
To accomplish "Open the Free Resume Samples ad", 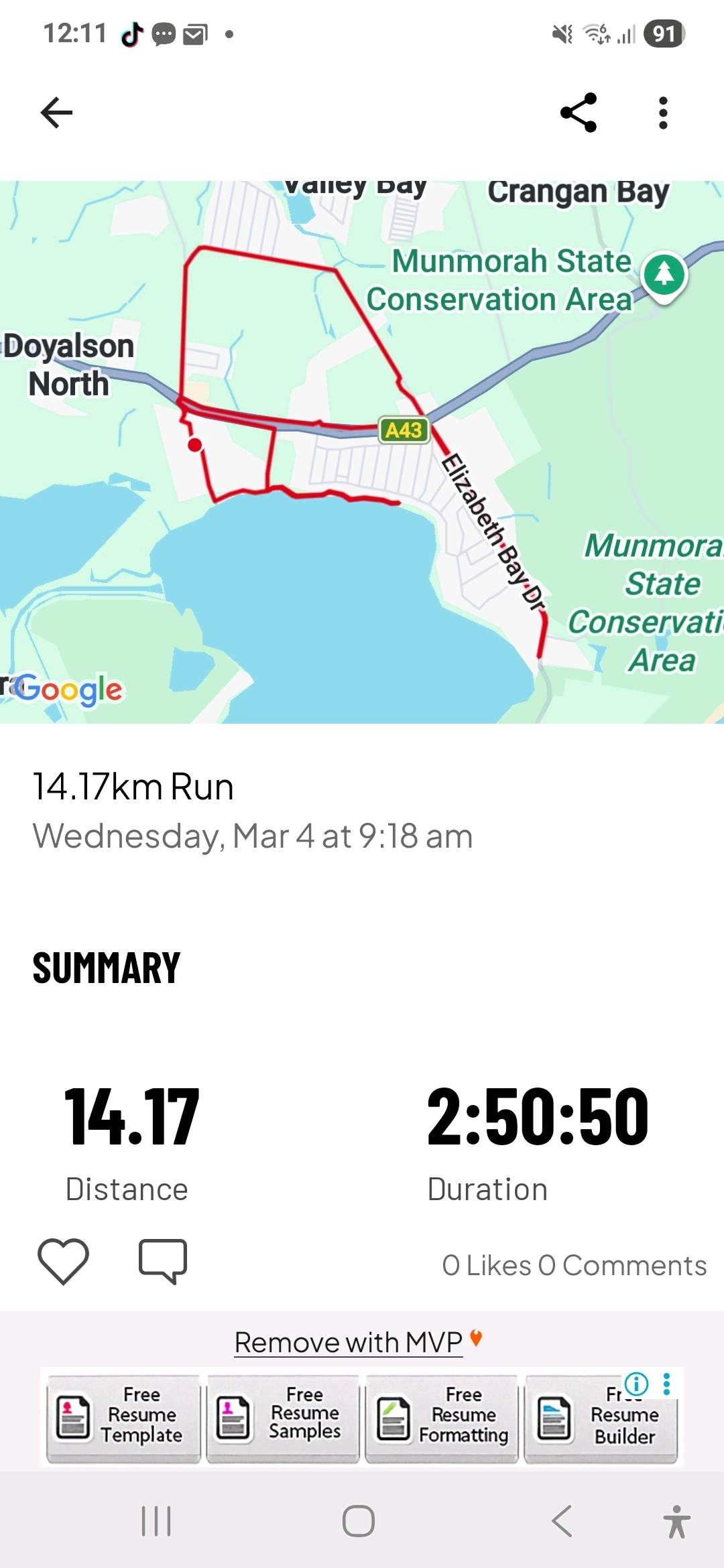I will 283,1417.
